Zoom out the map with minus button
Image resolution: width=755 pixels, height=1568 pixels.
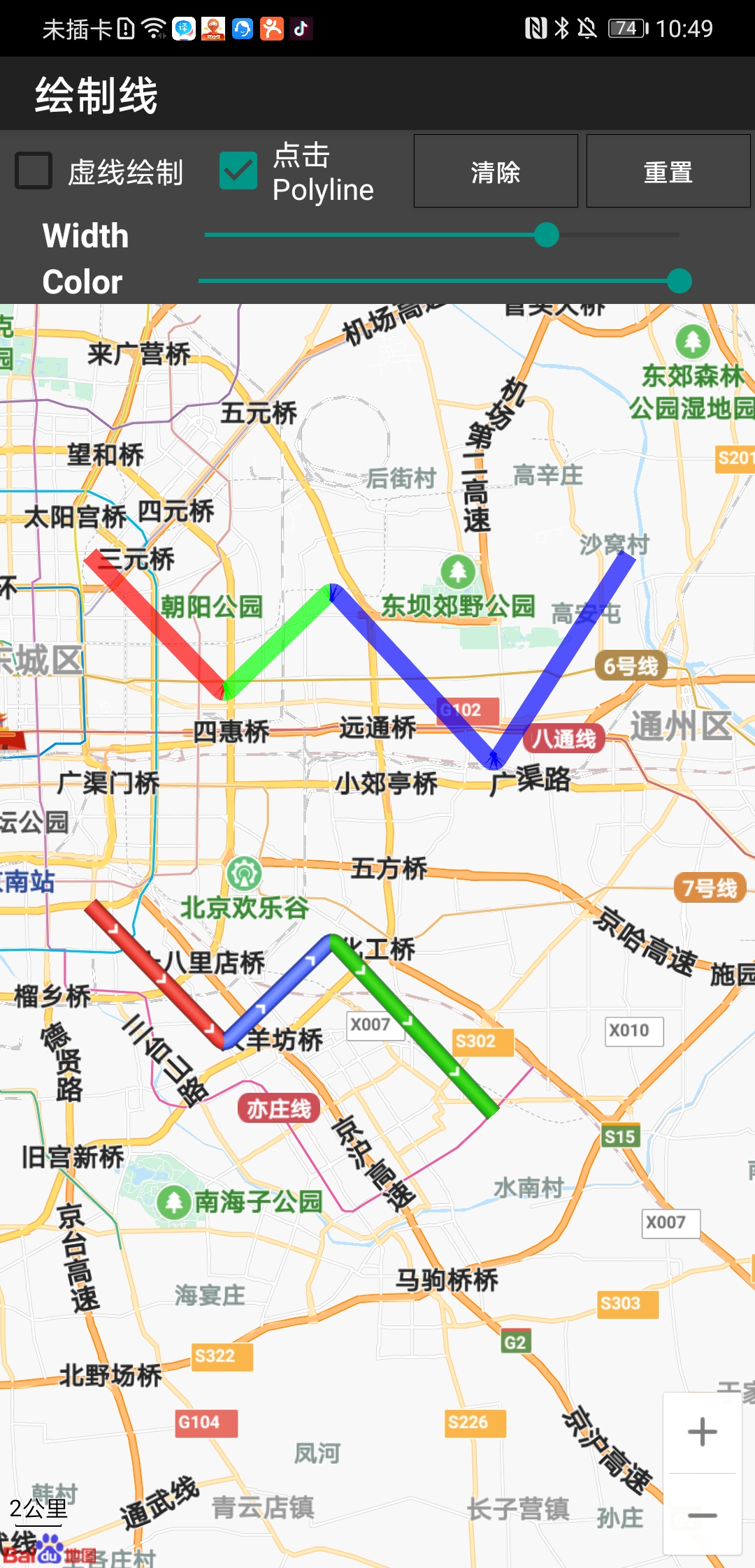tap(702, 1515)
